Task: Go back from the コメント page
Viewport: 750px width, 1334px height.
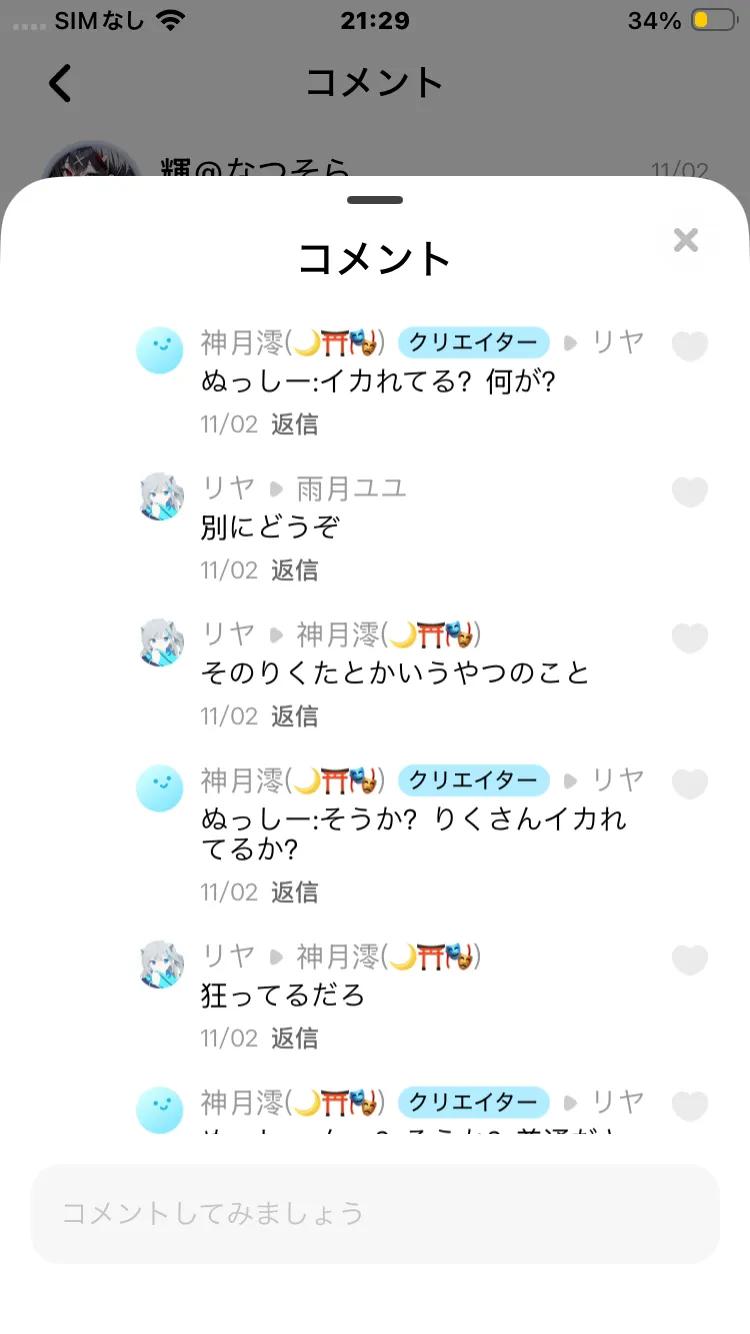Action: tap(61, 83)
